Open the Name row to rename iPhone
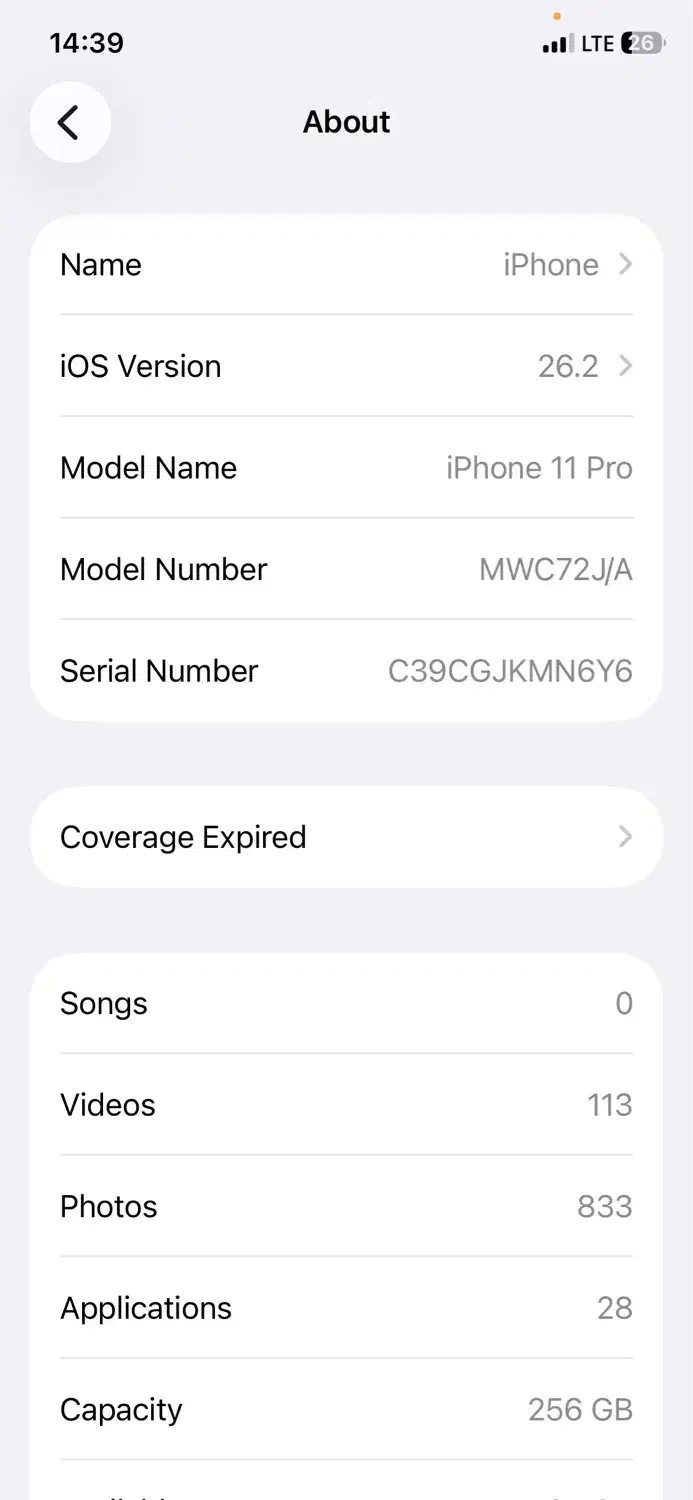 pyautogui.click(x=346, y=265)
